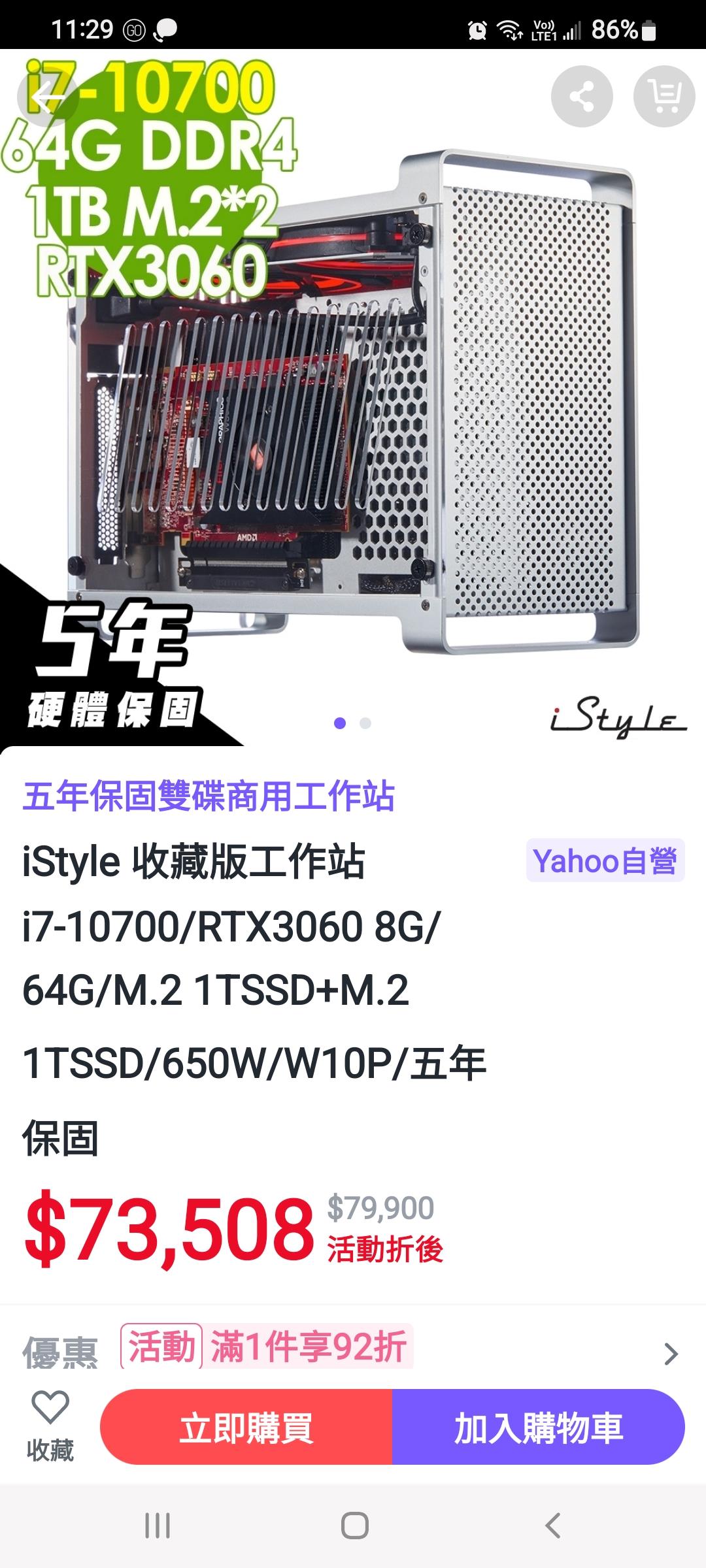Open the system recent apps button

(158, 1526)
